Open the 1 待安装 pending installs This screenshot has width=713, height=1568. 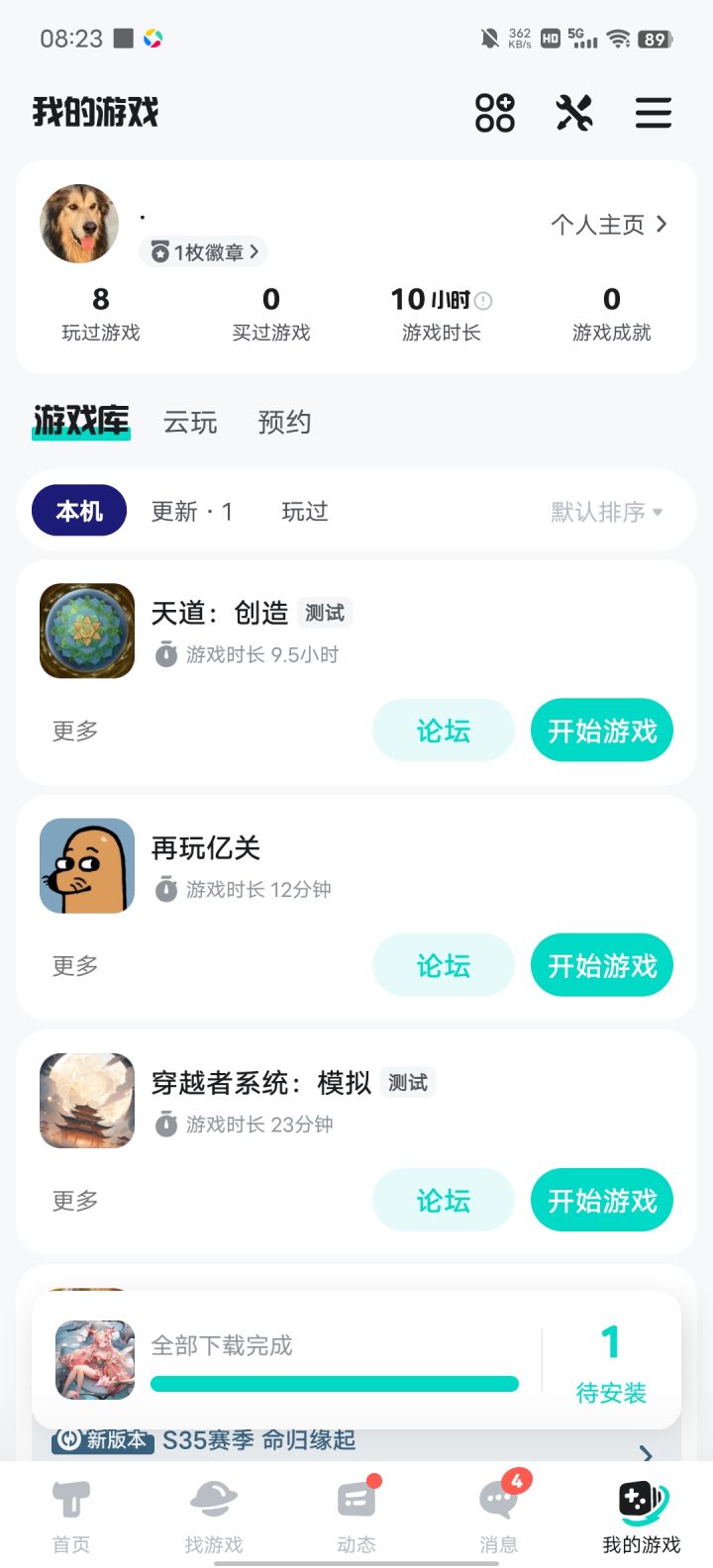coord(611,1364)
